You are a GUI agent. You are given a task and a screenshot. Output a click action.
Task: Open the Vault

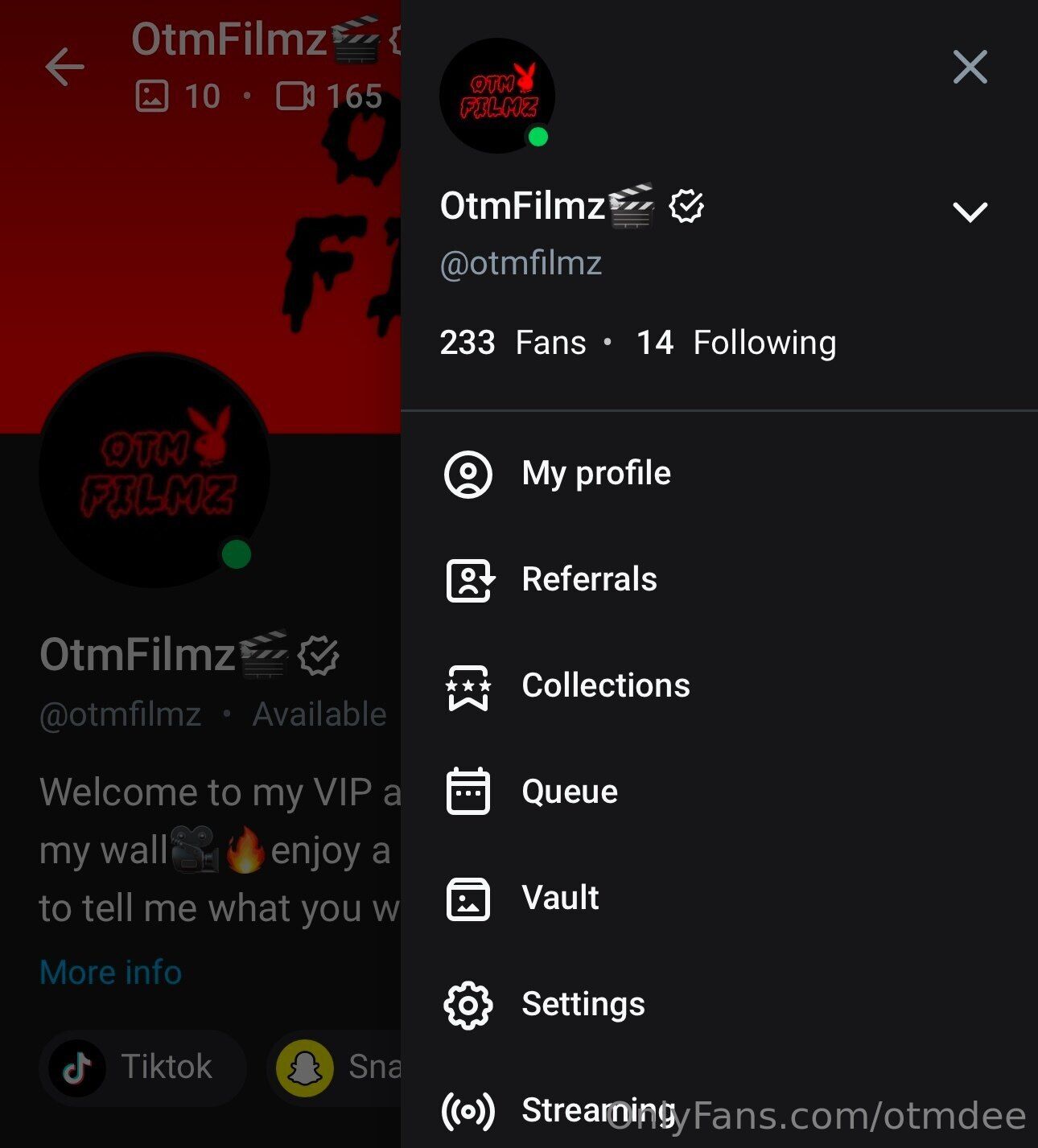(560, 899)
